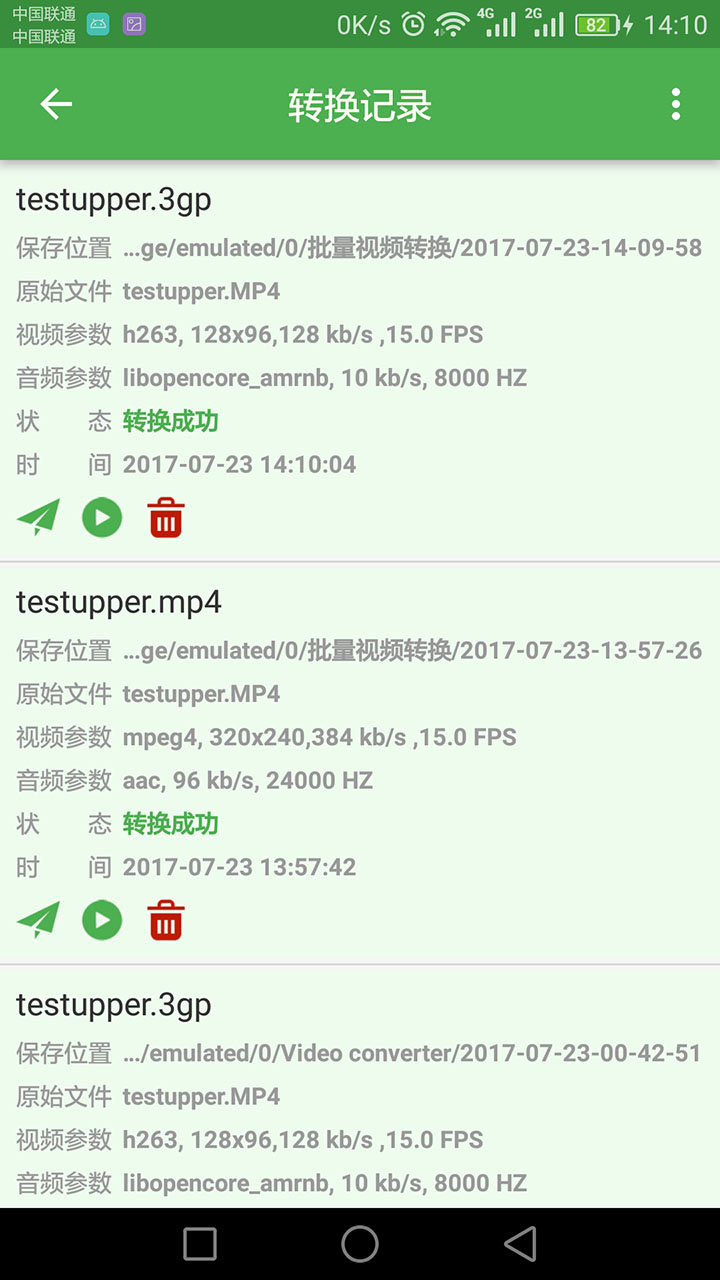The image size is (720, 1280).
Task: Navigate back using the arrow icon
Action: pyautogui.click(x=56, y=104)
